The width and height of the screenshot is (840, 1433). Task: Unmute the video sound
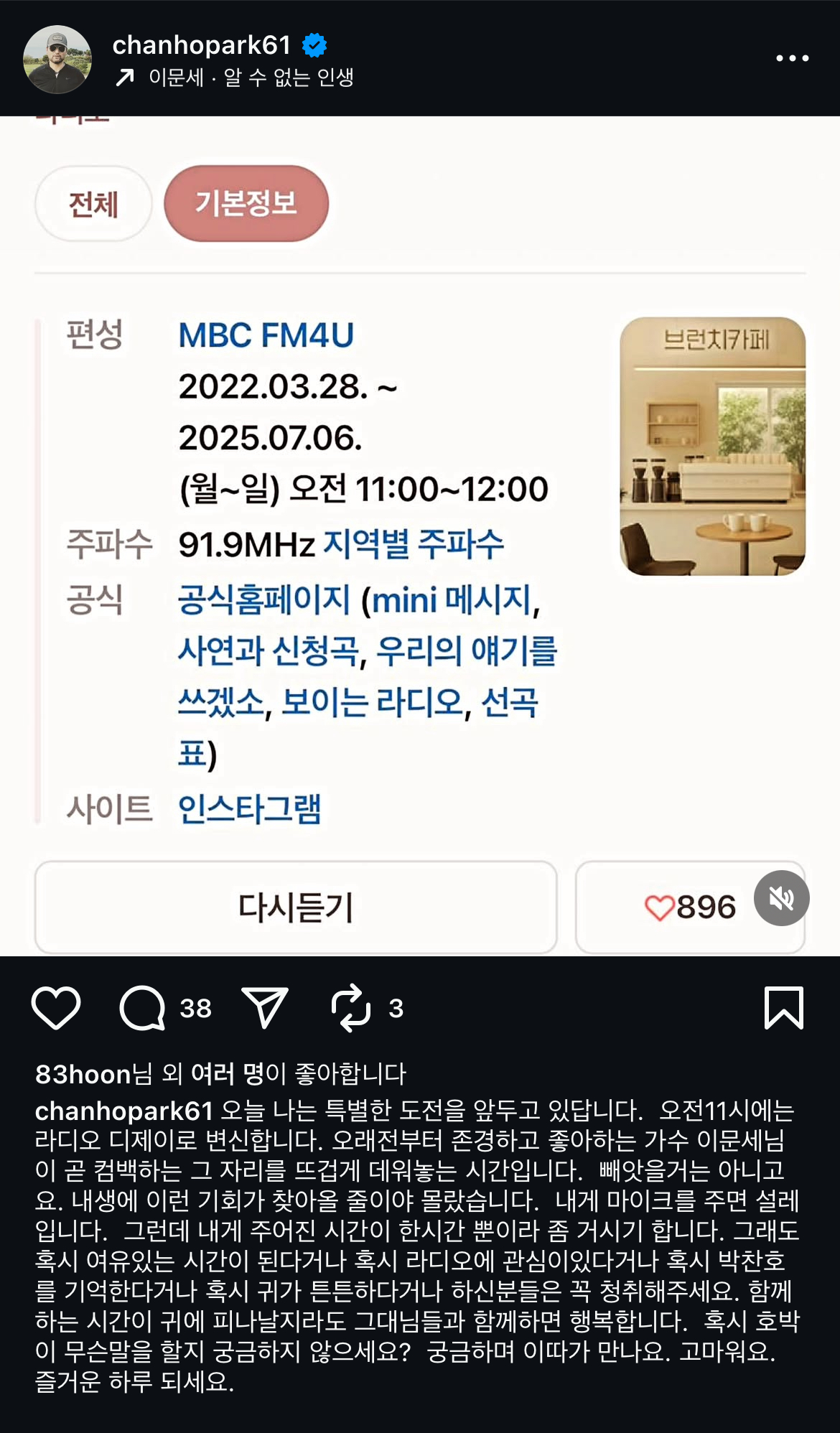coord(782,898)
